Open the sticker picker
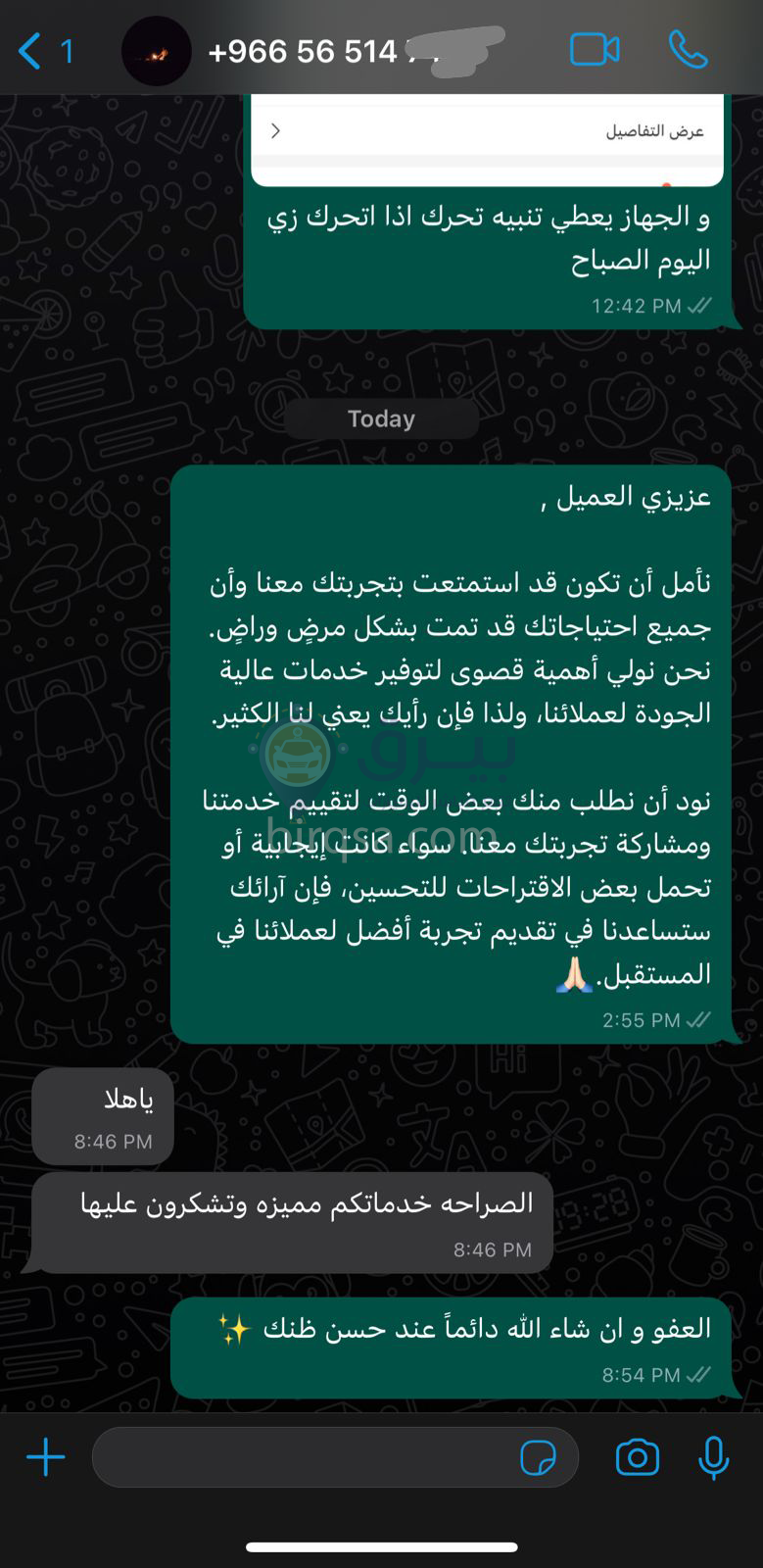763x1568 pixels. (x=538, y=1457)
